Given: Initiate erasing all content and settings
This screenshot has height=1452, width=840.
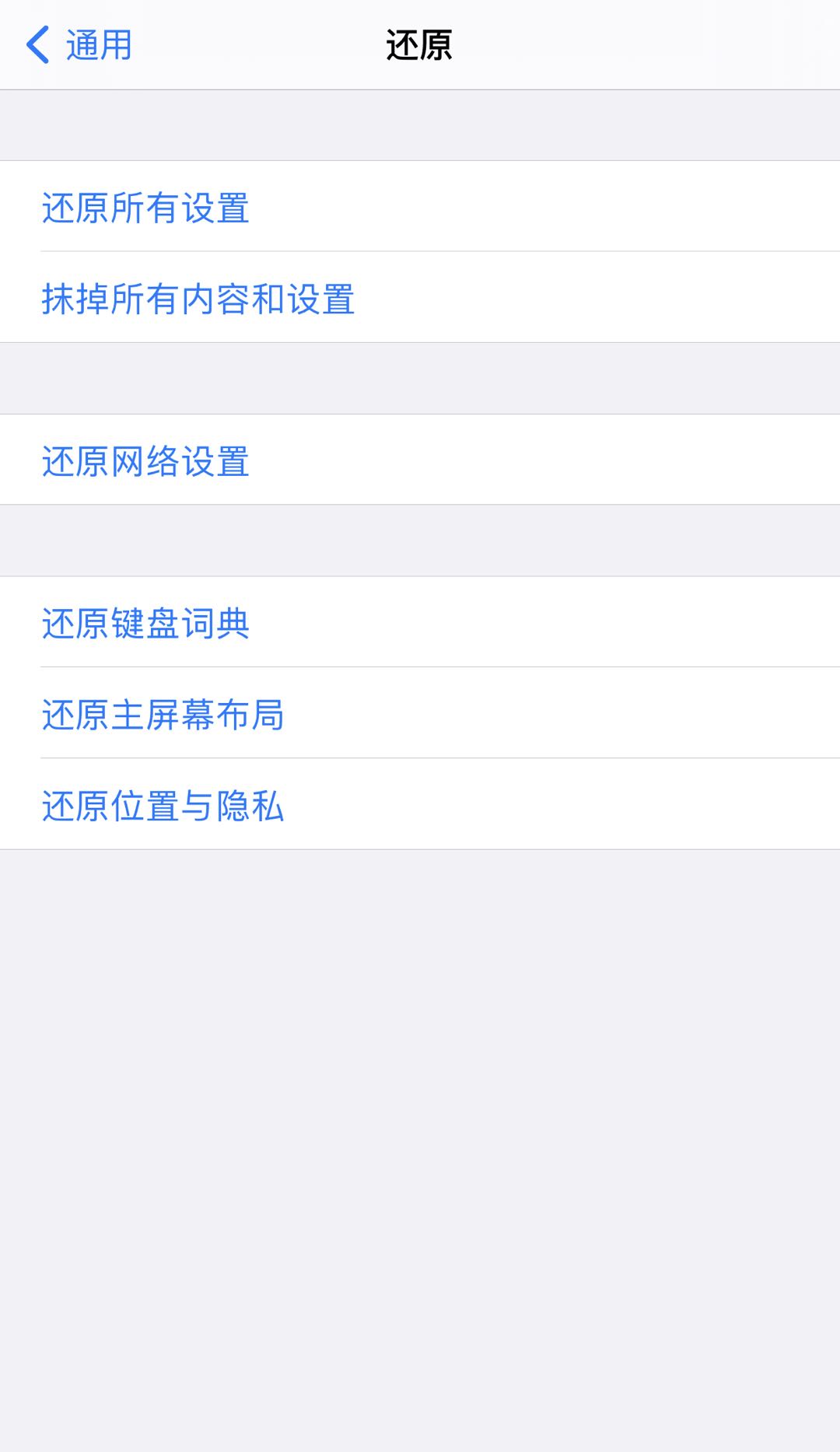Looking at the screenshot, I should point(198,299).
